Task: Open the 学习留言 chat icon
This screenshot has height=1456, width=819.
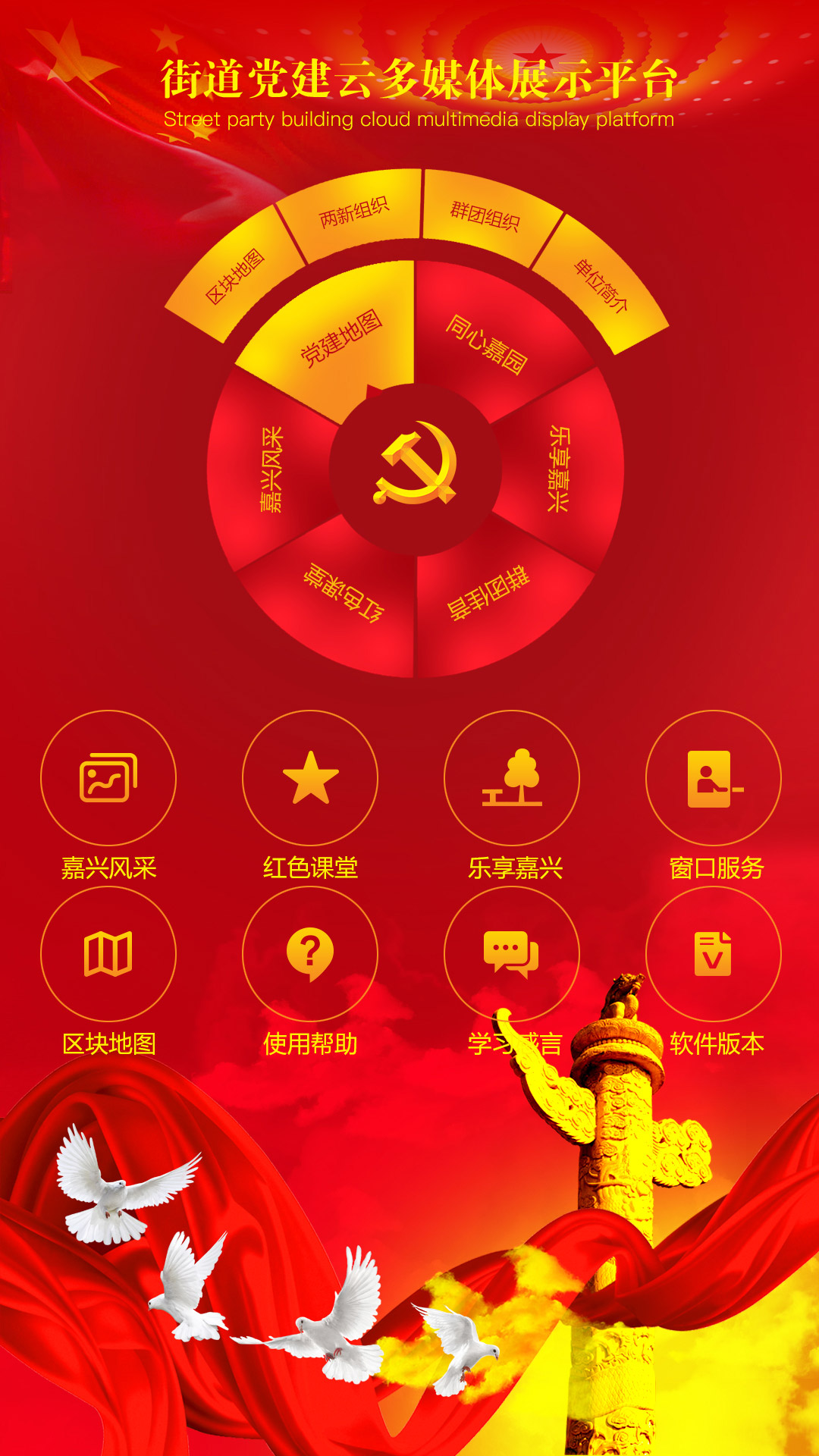Action: (512, 954)
